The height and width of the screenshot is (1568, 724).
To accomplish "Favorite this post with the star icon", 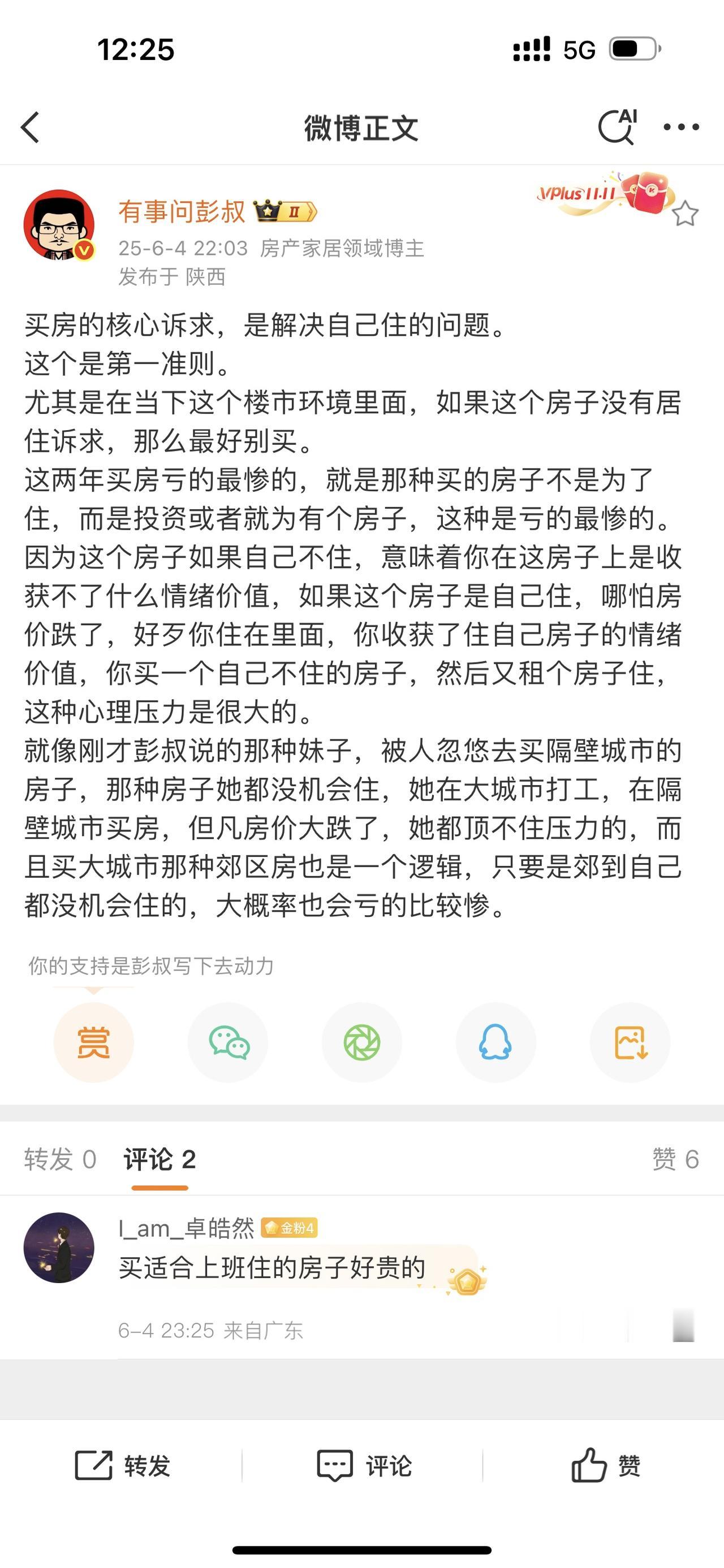I will [685, 214].
